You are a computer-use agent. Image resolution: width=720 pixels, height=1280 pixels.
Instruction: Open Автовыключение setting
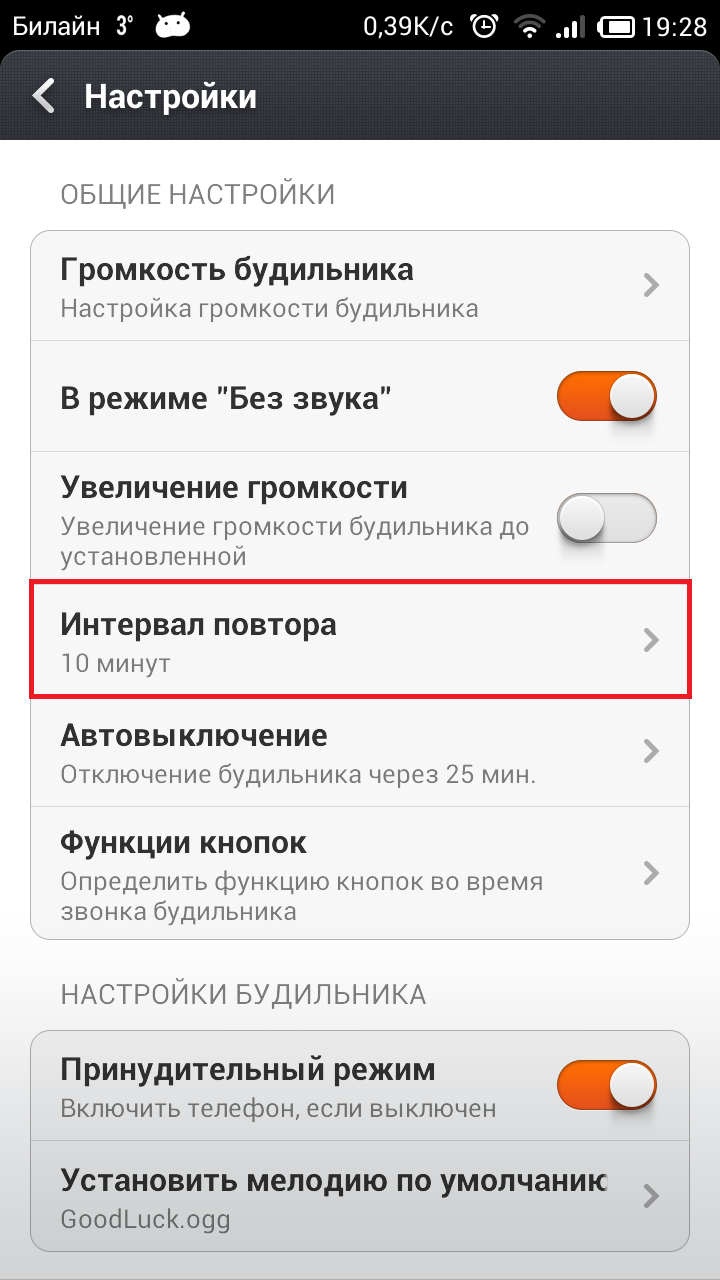[360, 751]
